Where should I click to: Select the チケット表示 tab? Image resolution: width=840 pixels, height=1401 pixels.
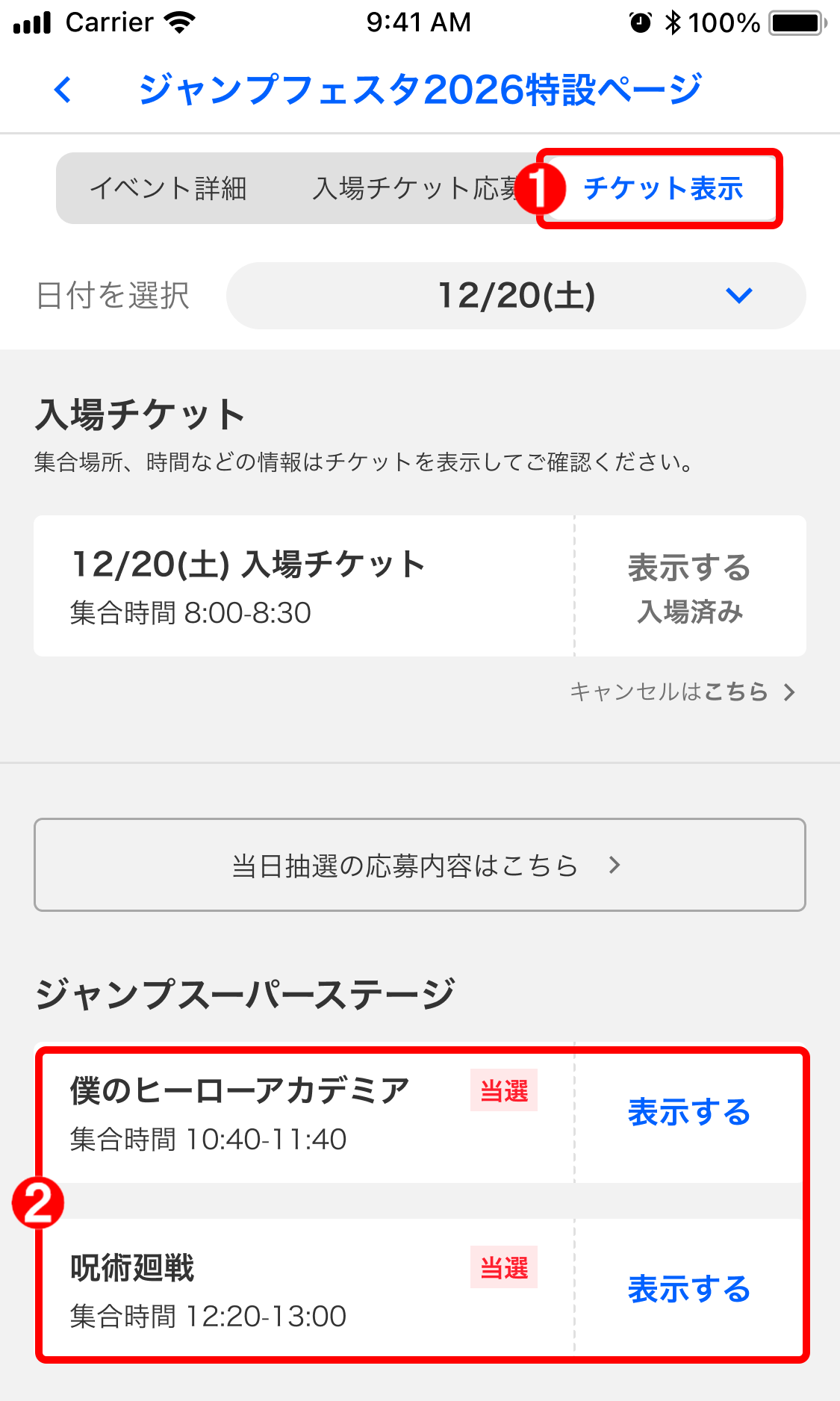coord(663,188)
